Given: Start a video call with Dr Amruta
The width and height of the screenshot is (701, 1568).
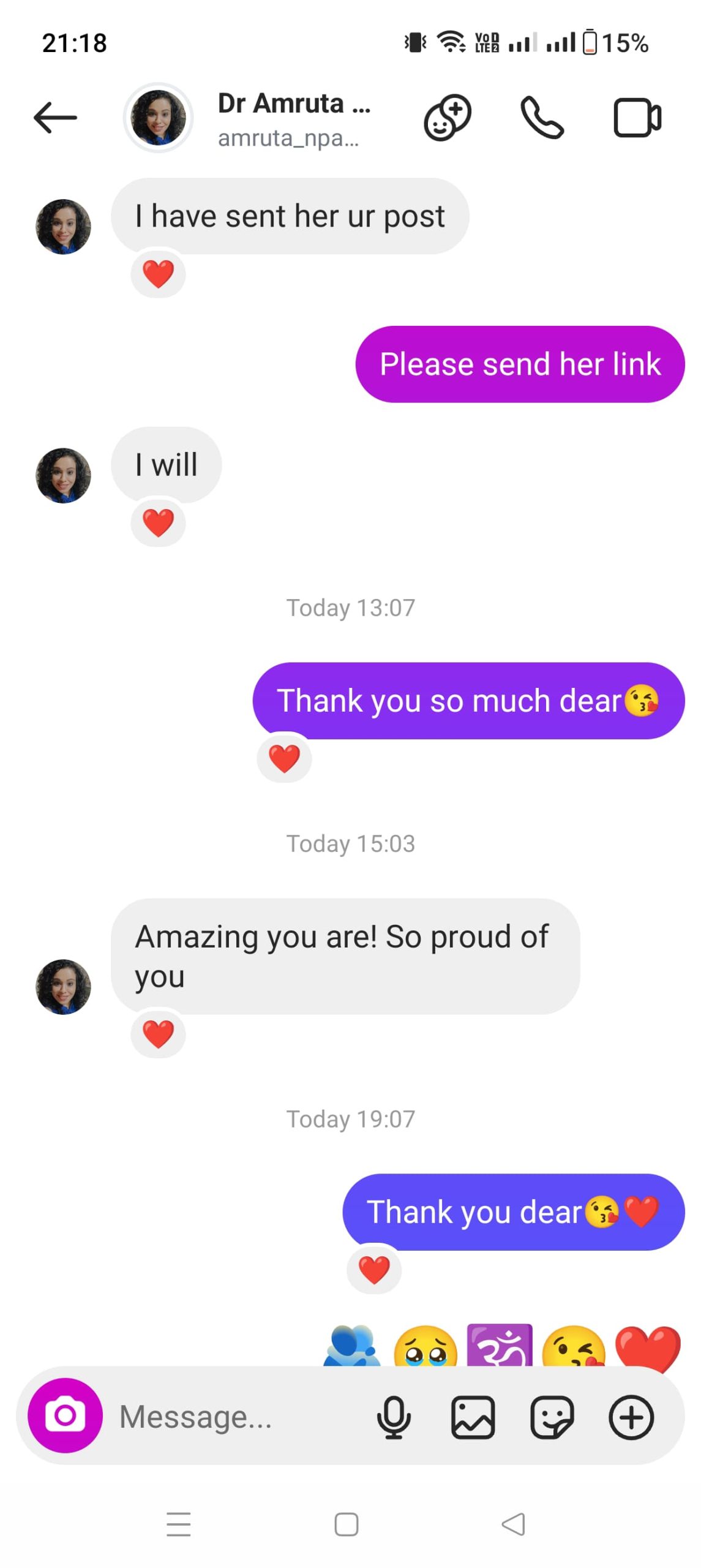Looking at the screenshot, I should (637, 119).
